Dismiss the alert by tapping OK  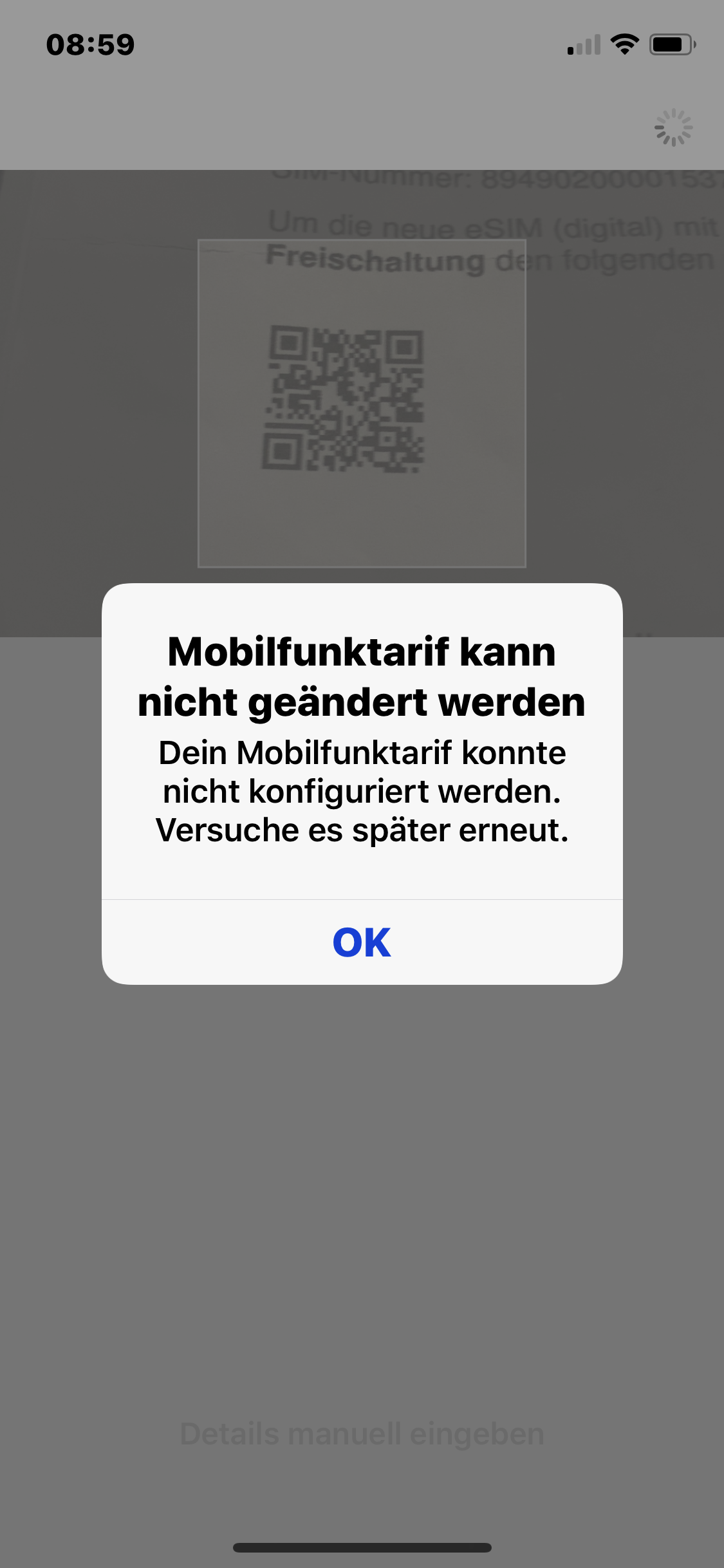coord(362,942)
